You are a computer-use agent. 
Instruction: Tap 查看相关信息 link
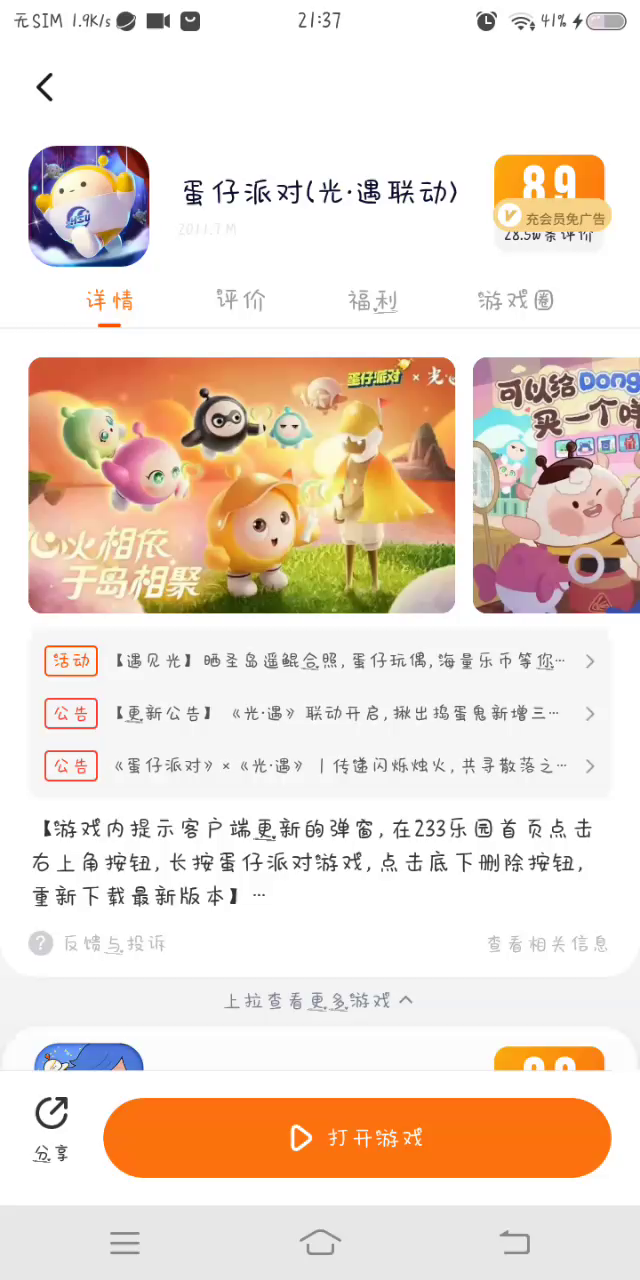pos(547,943)
